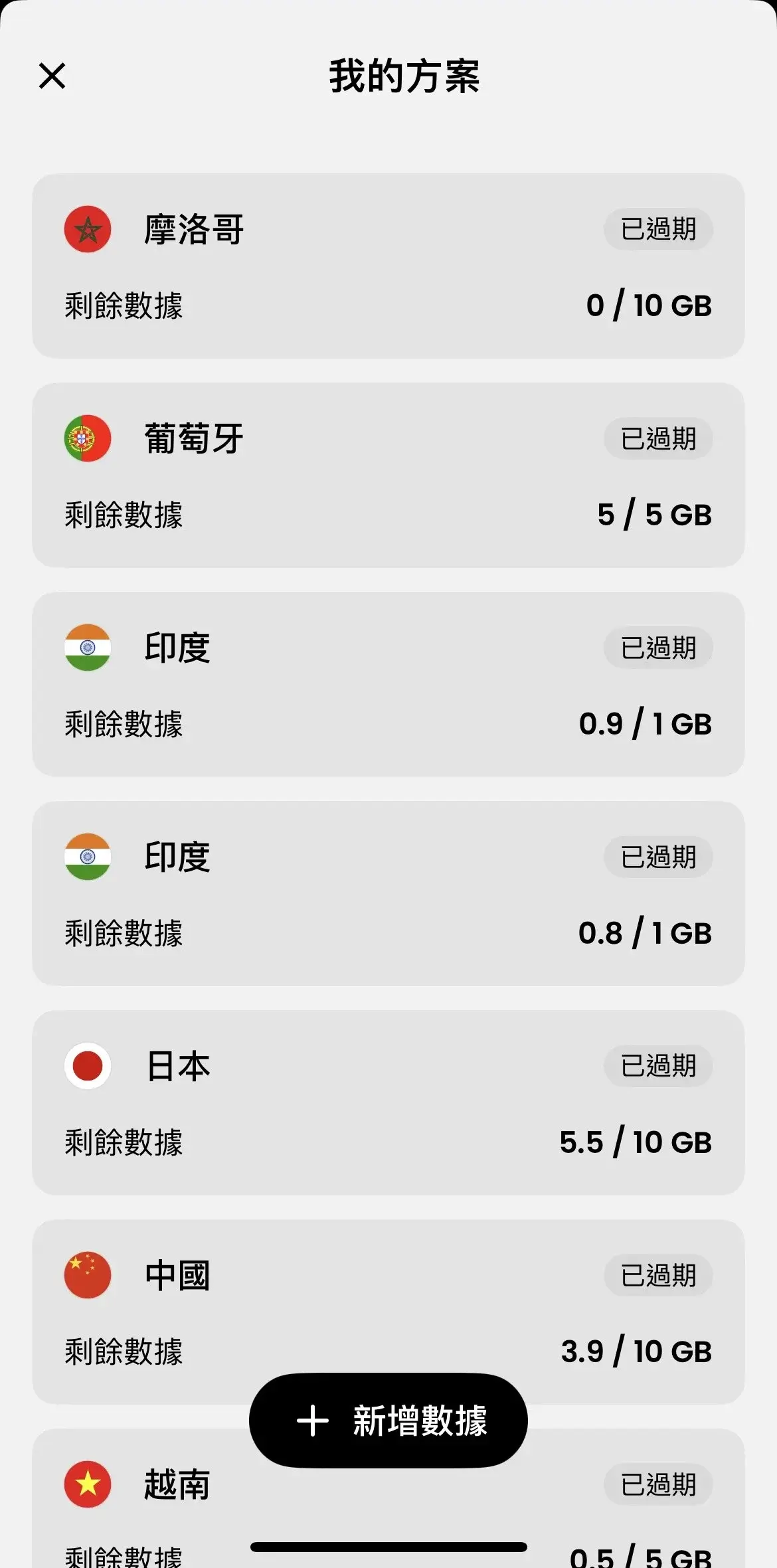Open the 印度 plan with 0.9 / 1 GB
777x1568 pixels.
388,684
